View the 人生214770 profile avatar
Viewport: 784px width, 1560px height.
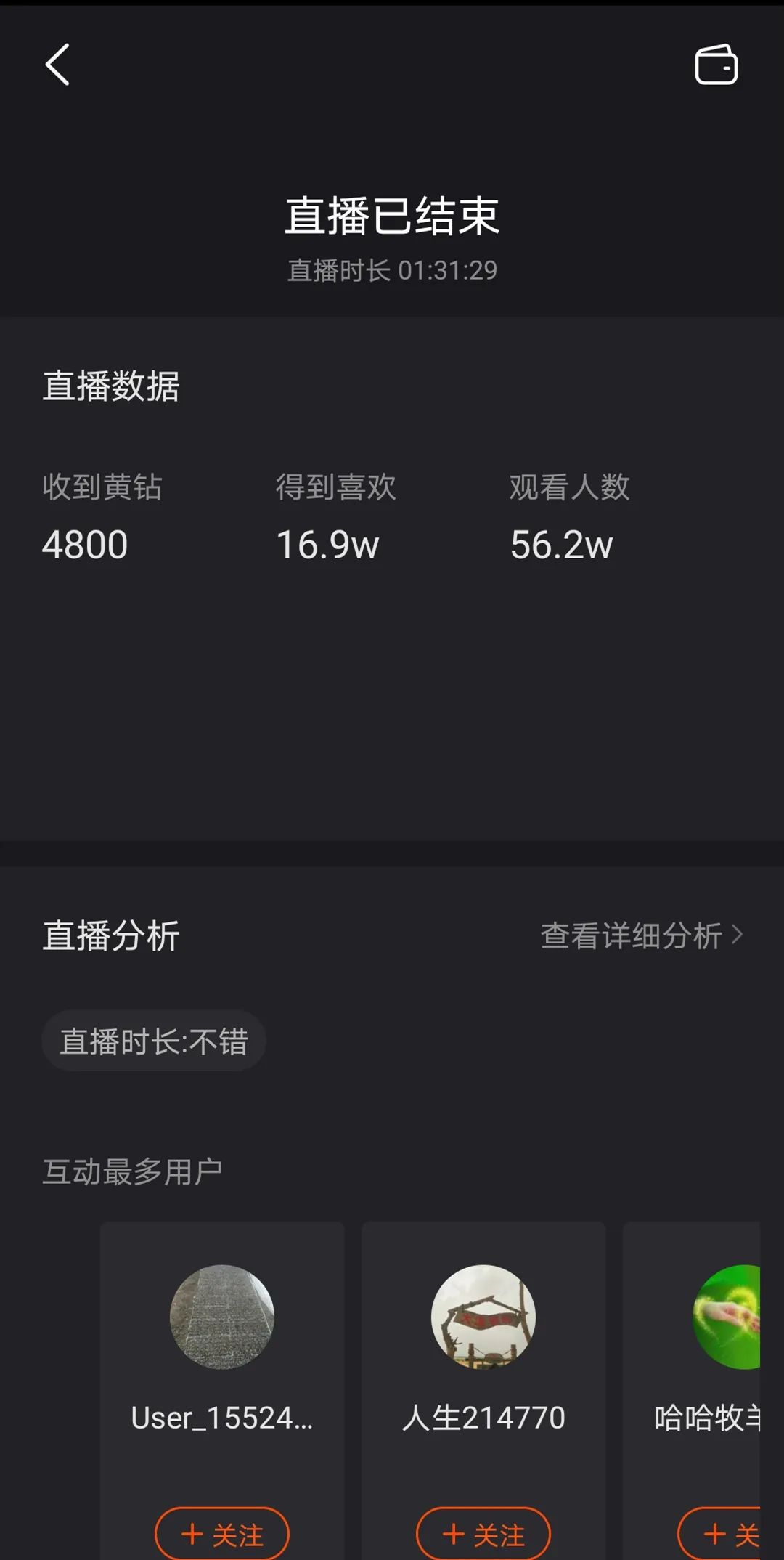[x=483, y=1317]
